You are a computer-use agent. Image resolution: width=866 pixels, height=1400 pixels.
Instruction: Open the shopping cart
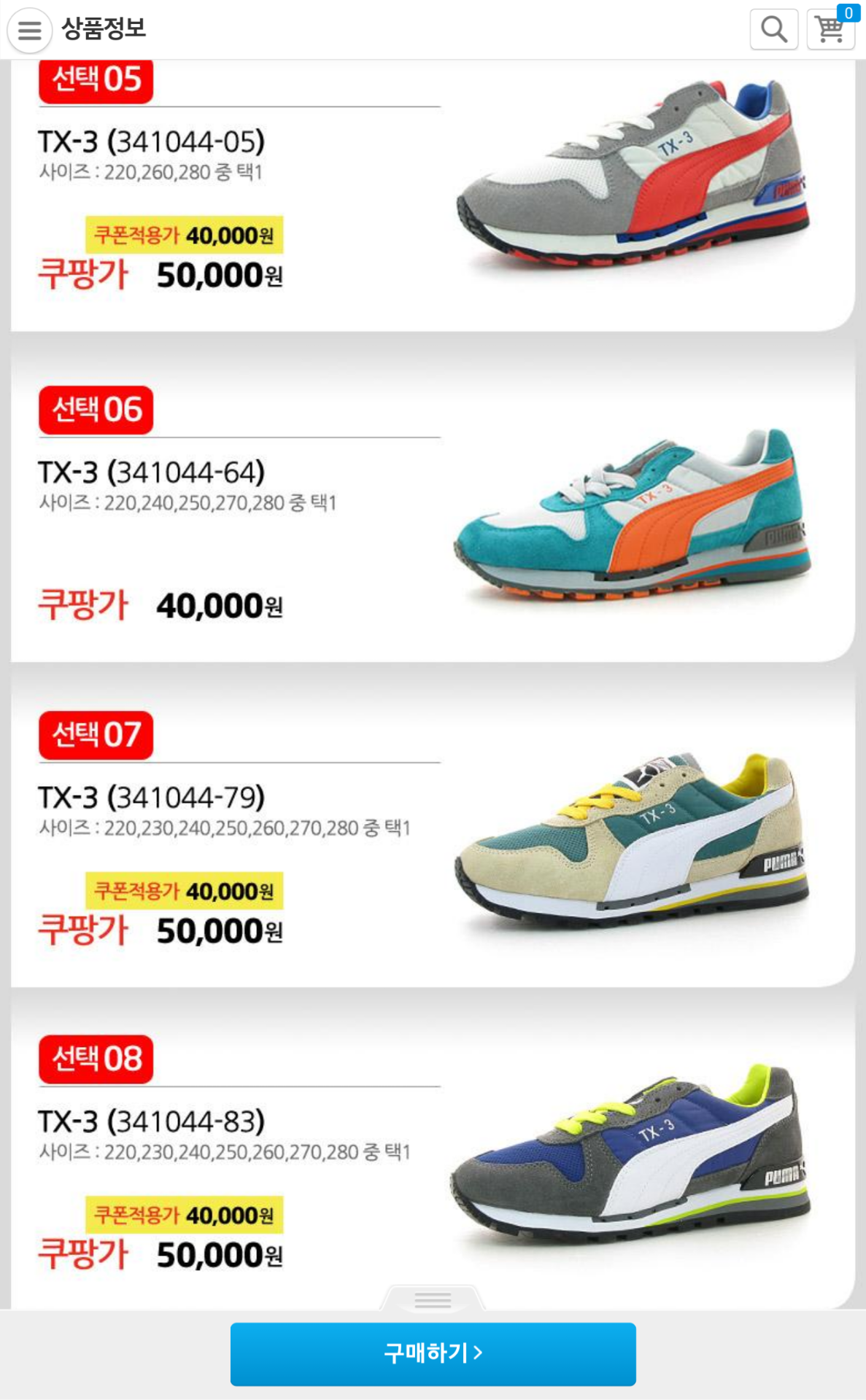coord(830,29)
